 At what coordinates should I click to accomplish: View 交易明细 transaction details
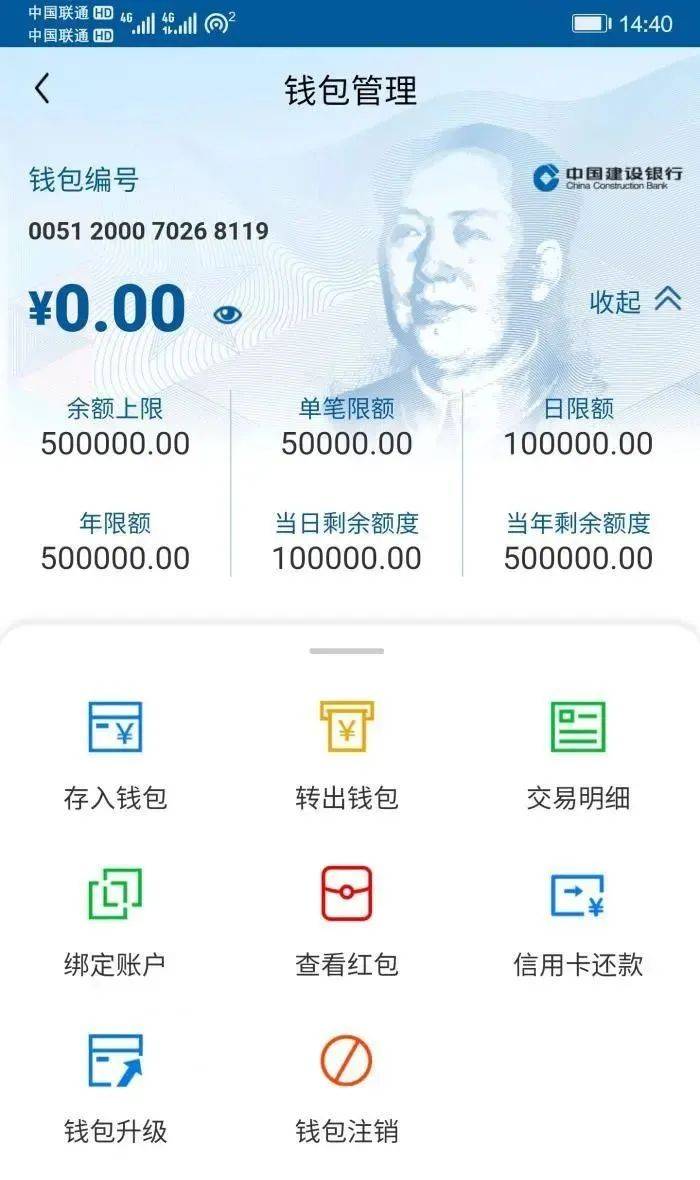click(578, 751)
